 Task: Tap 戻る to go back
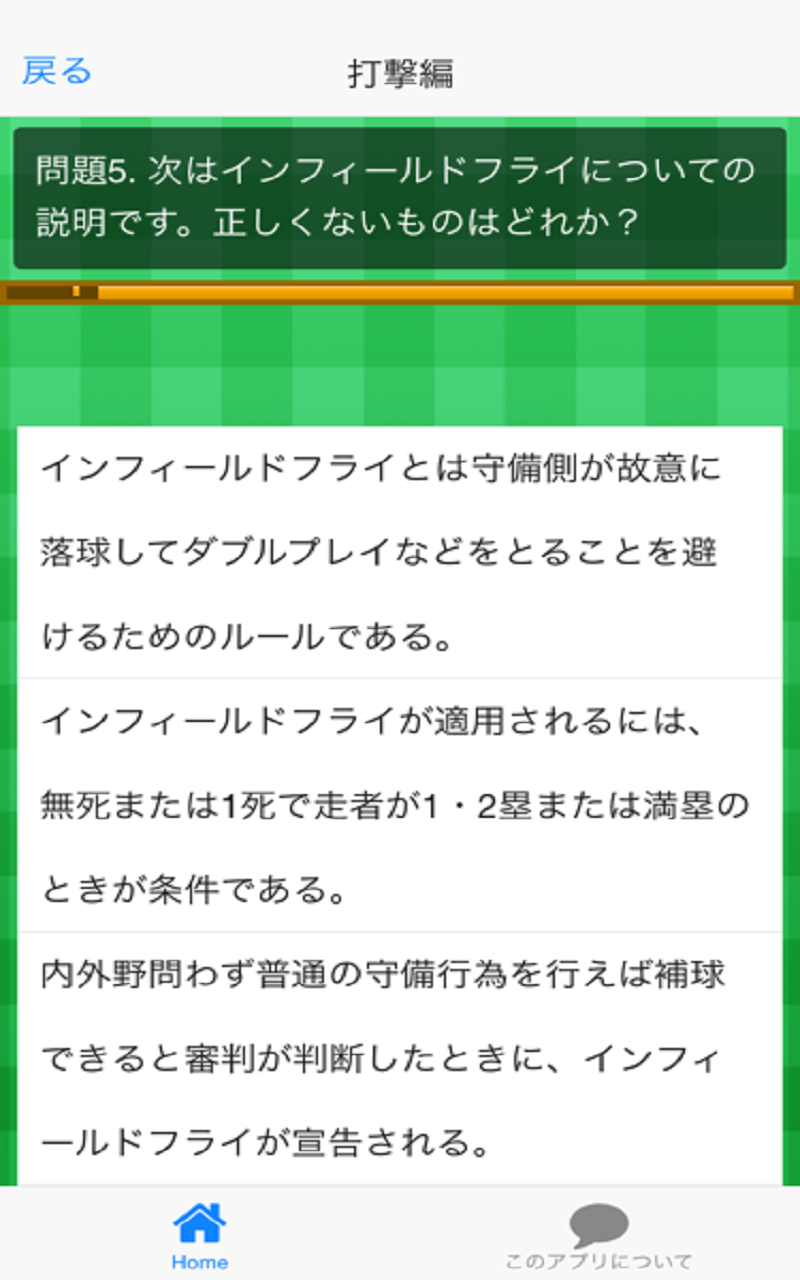[x=55, y=72]
